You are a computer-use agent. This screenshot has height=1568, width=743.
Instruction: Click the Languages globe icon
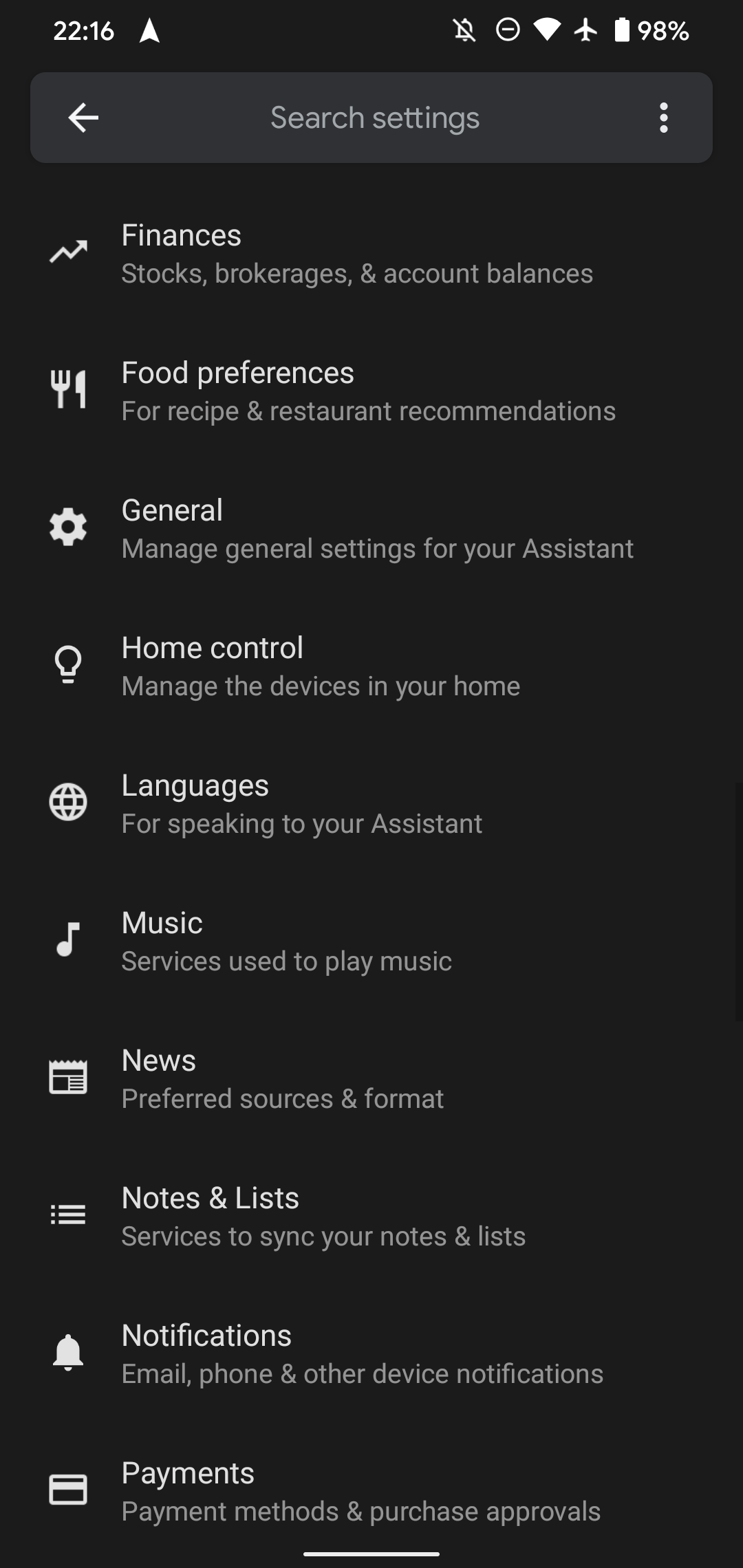pyautogui.click(x=68, y=802)
